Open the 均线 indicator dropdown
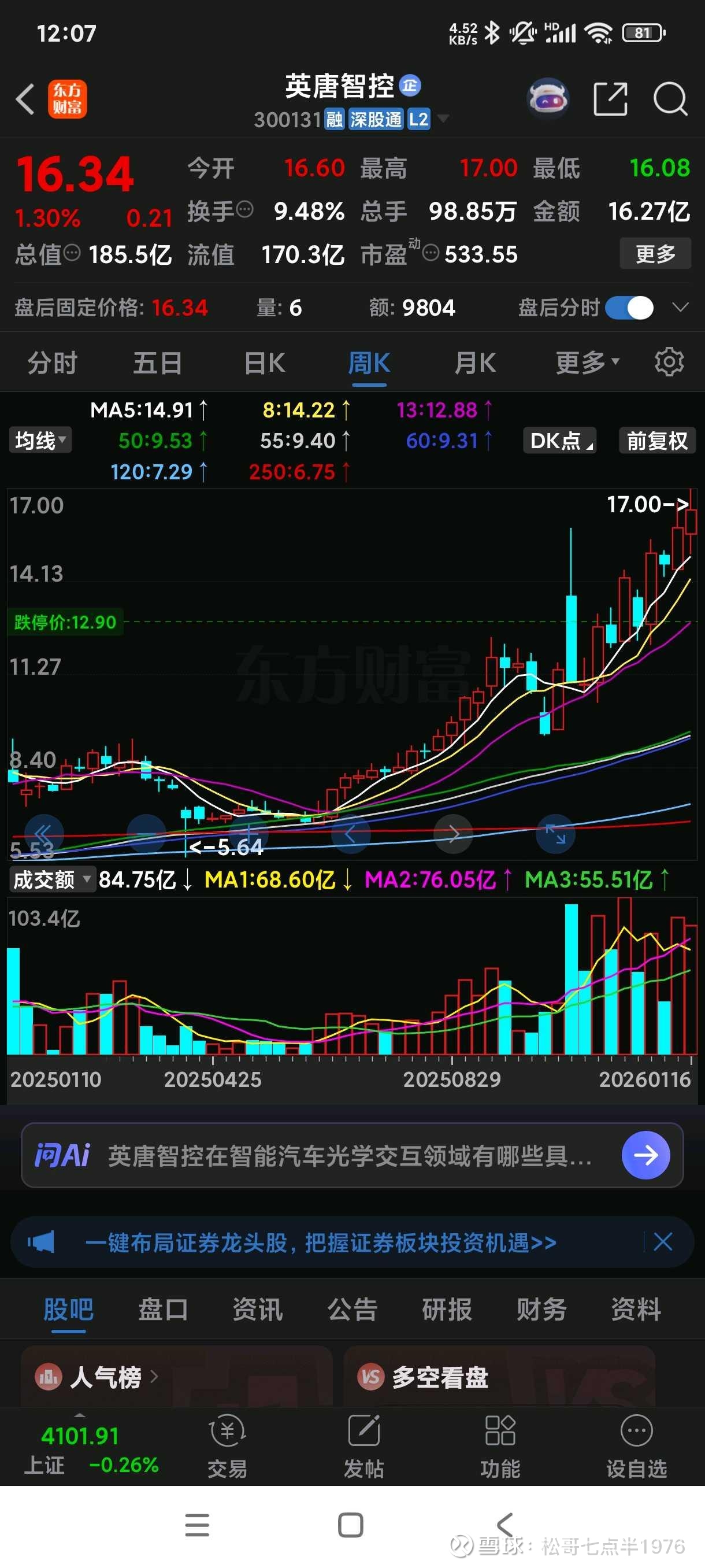Viewport: 705px width, 1568px height. coord(40,440)
